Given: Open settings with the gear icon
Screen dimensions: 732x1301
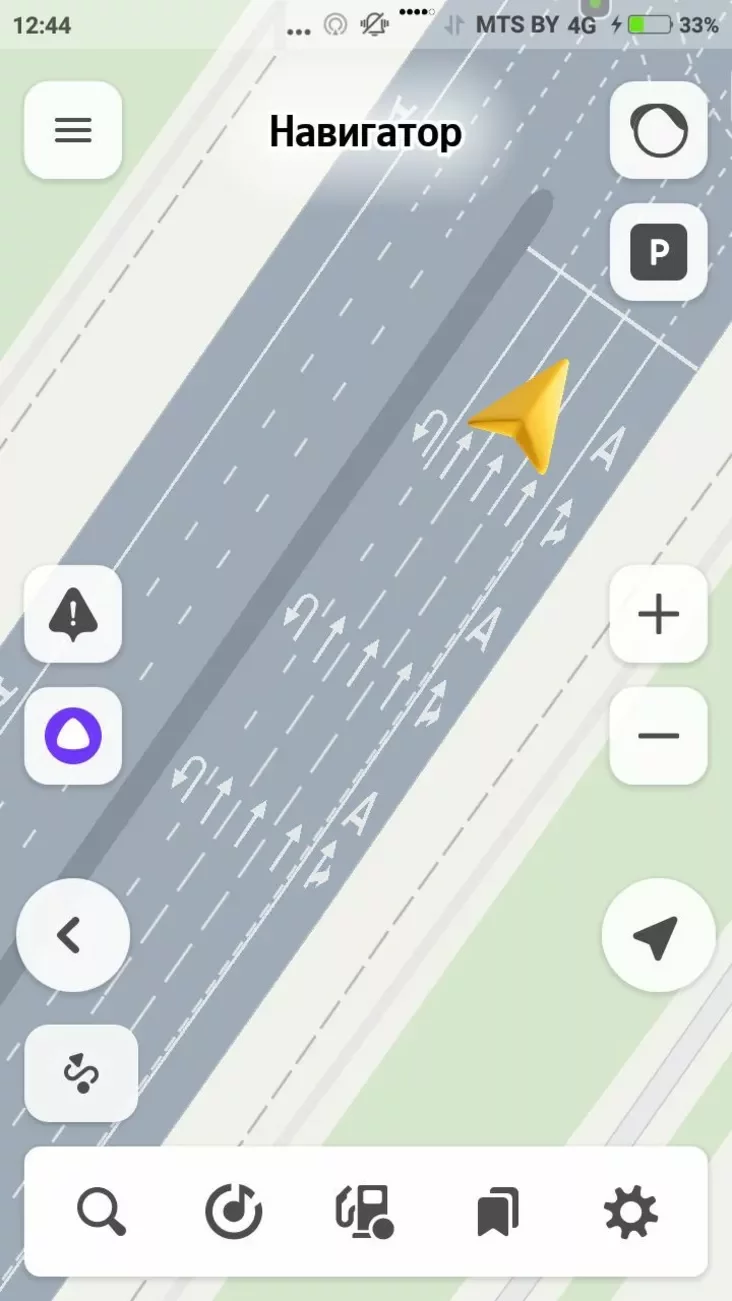Looking at the screenshot, I should click(x=630, y=1212).
